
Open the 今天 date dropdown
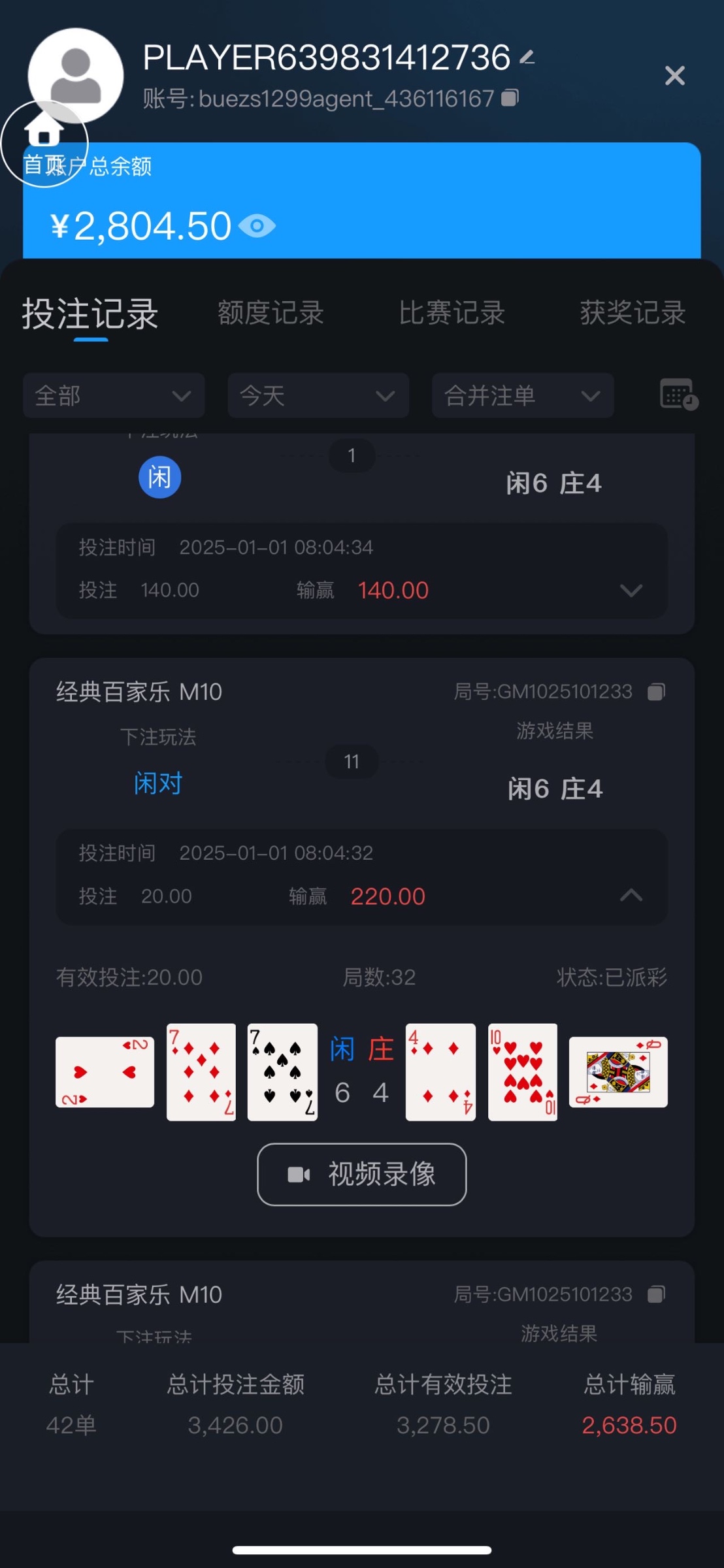click(x=318, y=396)
